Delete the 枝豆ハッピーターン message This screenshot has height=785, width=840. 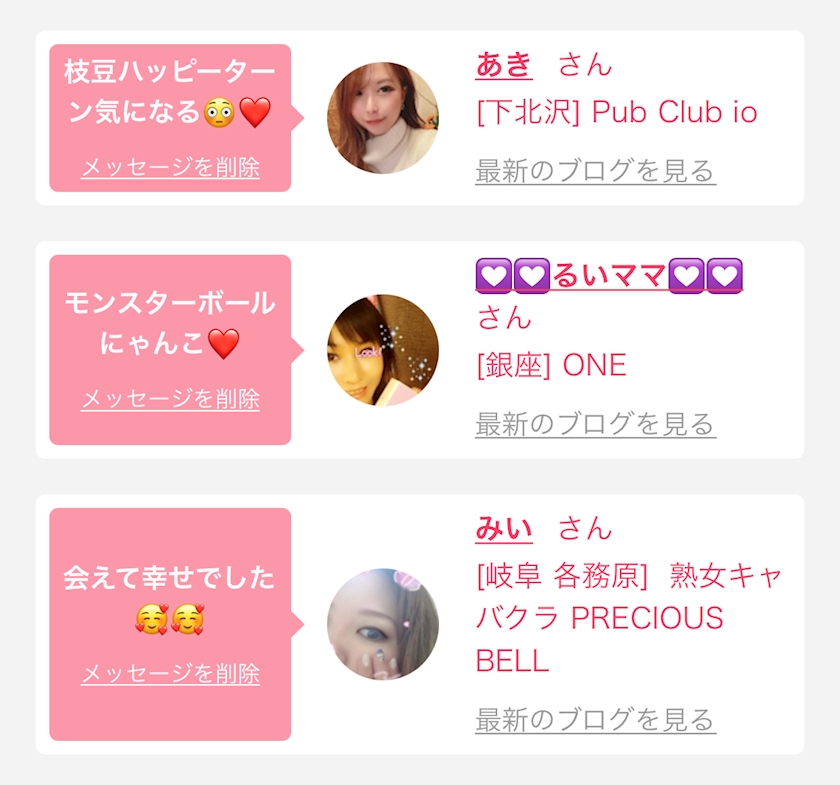(x=170, y=168)
